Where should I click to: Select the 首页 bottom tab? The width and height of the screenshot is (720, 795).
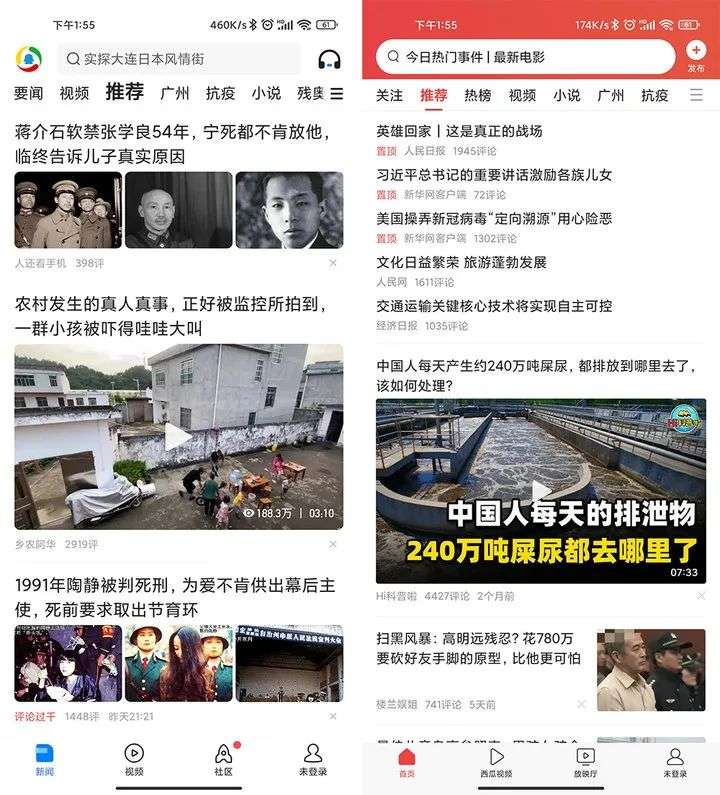pyautogui.click(x=406, y=762)
